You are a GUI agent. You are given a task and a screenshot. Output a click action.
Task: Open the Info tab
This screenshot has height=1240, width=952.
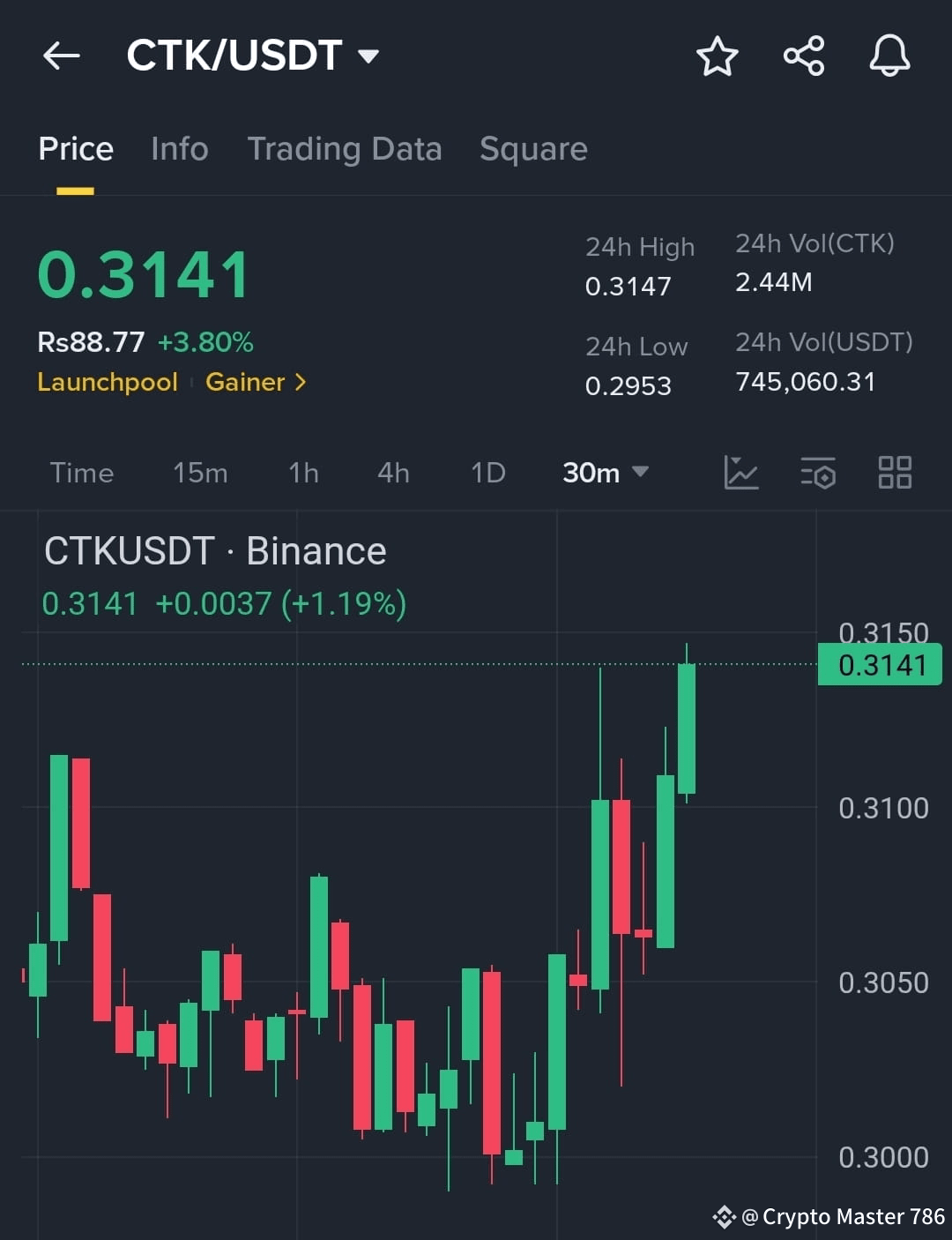[179, 149]
